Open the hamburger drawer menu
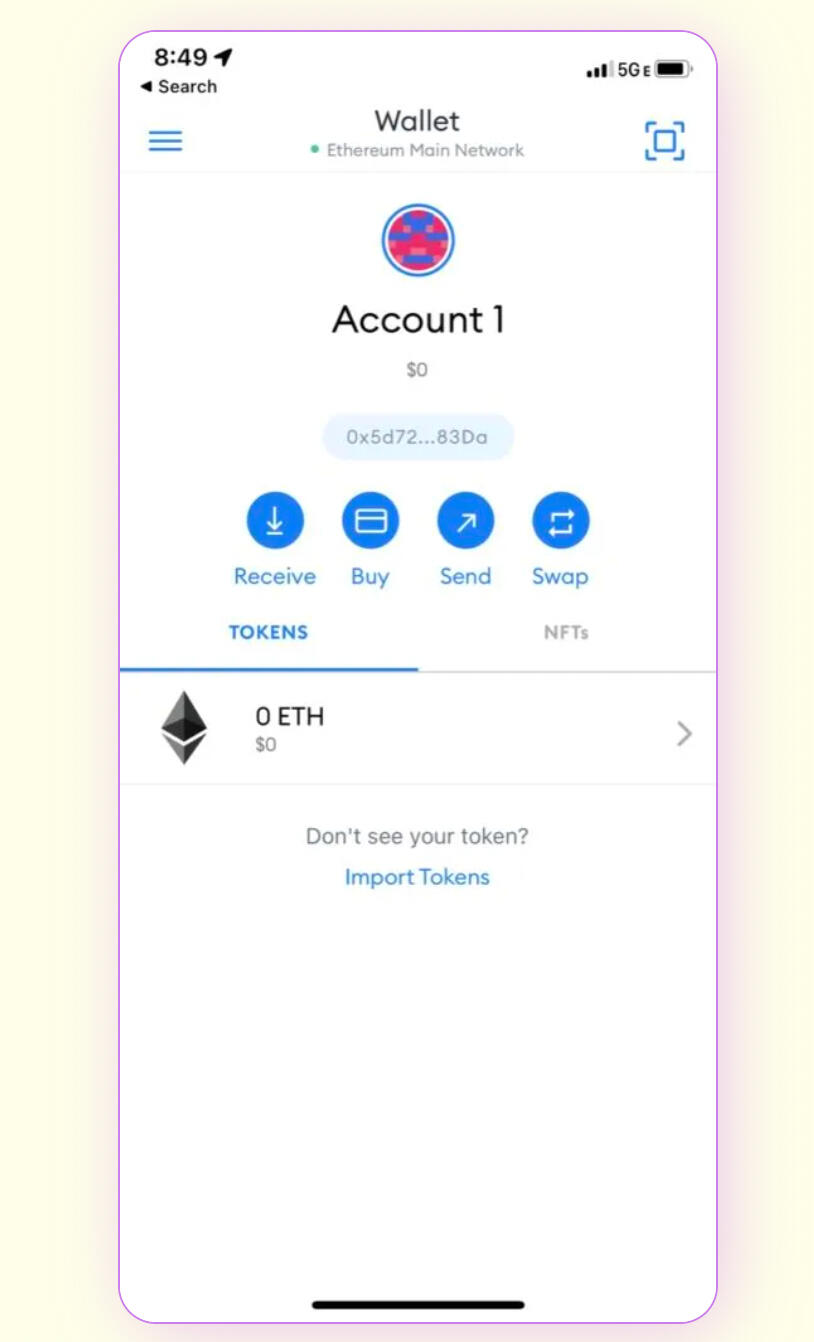This screenshot has width=814, height=1342. click(166, 141)
